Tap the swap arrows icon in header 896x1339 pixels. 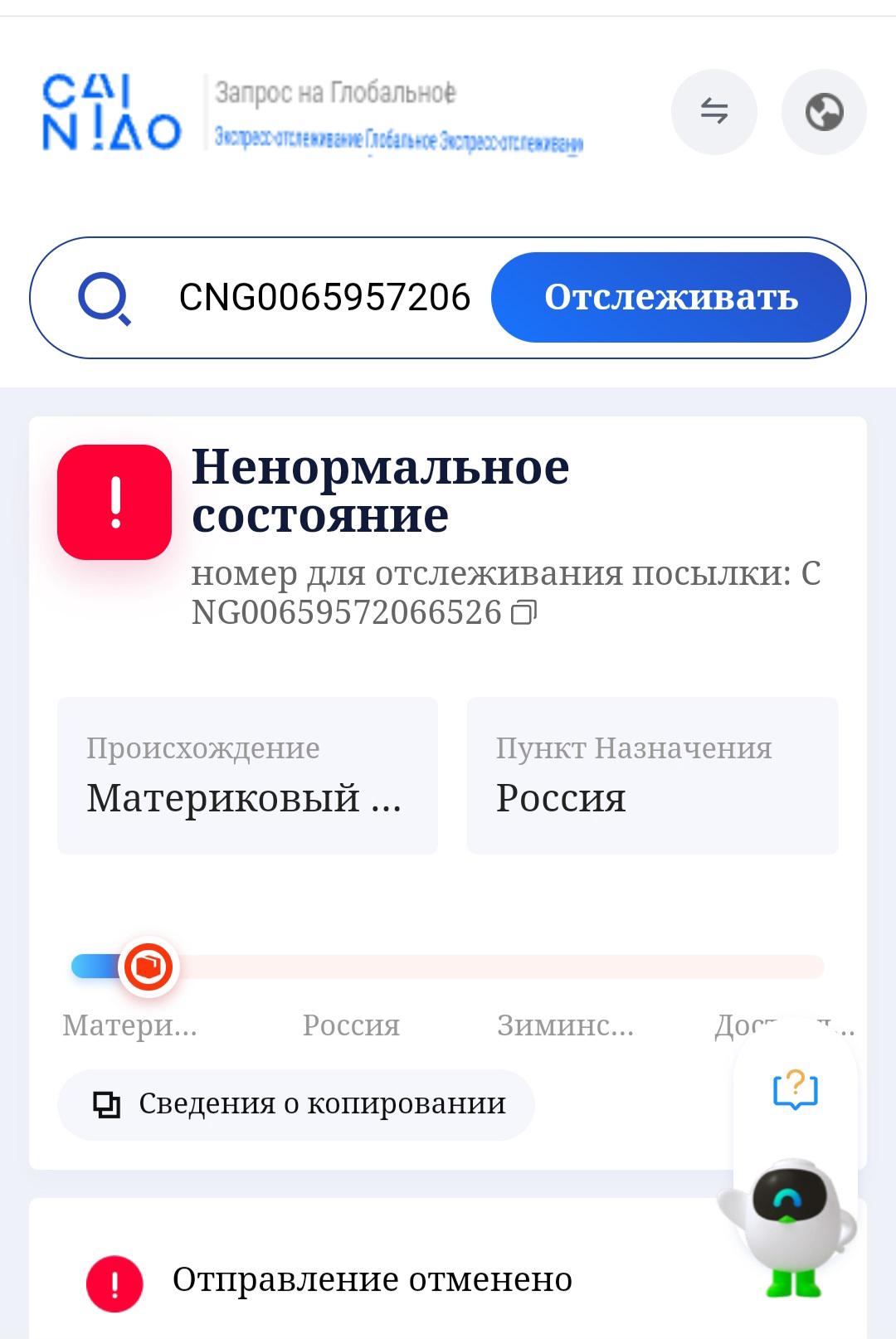click(713, 111)
